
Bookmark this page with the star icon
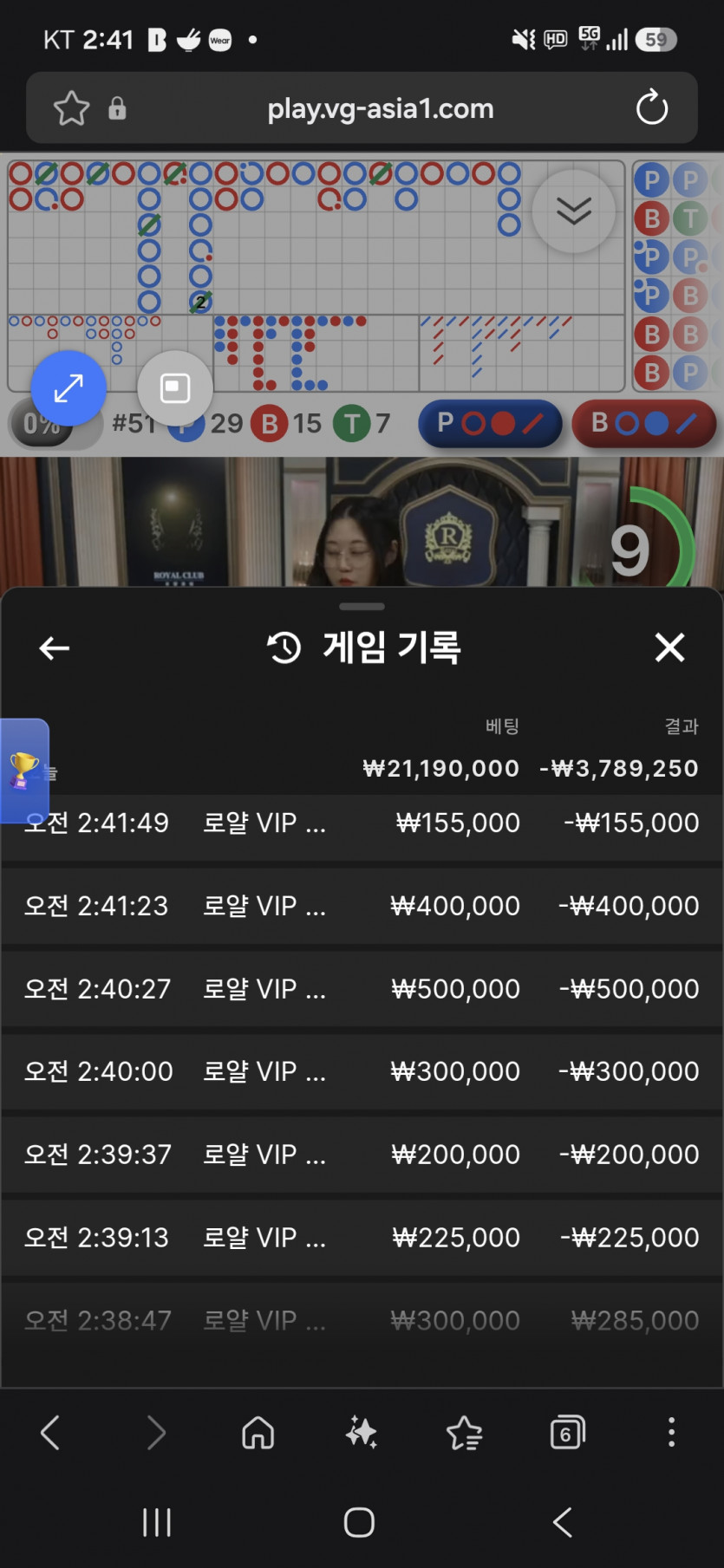click(x=71, y=108)
